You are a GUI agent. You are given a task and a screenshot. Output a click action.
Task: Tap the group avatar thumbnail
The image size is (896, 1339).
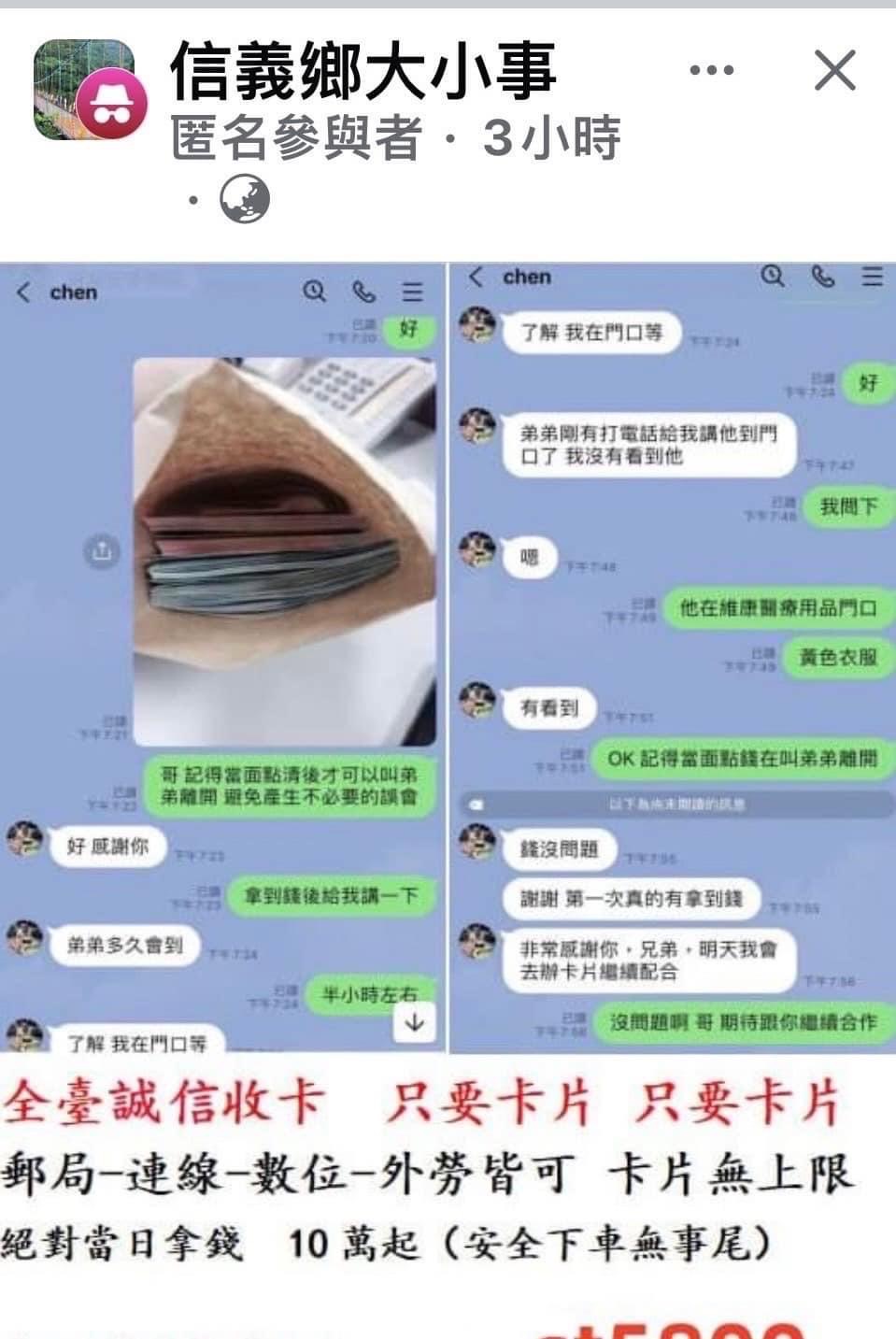coord(84,90)
